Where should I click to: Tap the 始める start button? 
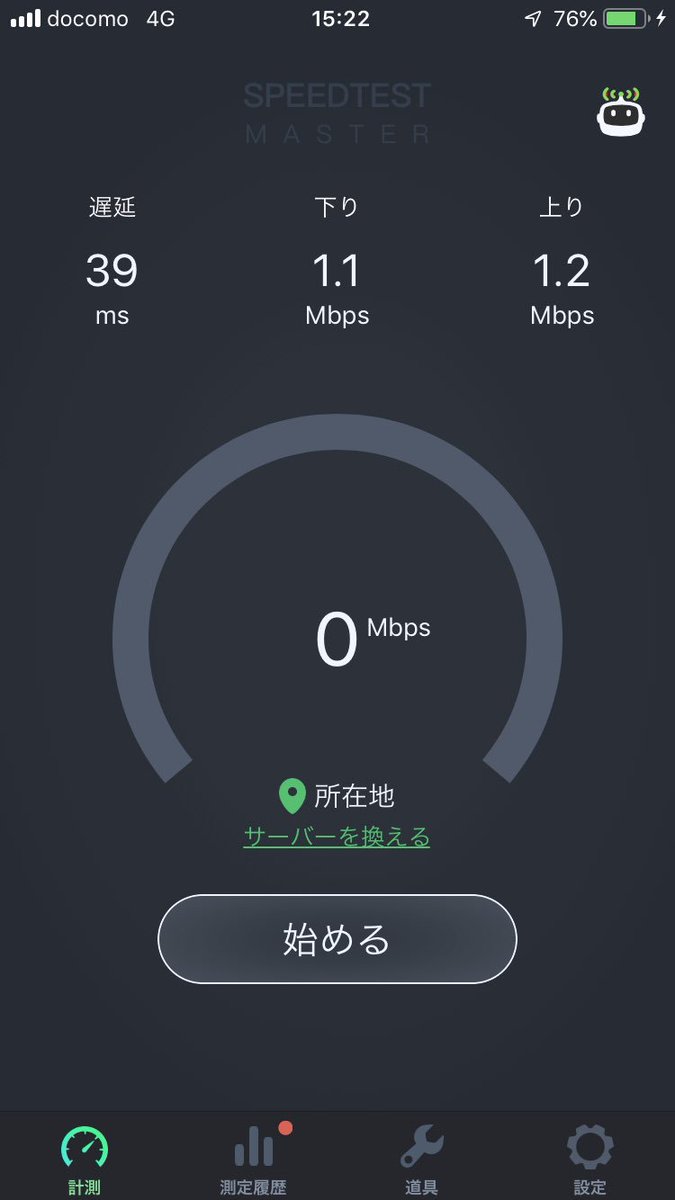click(x=337, y=939)
